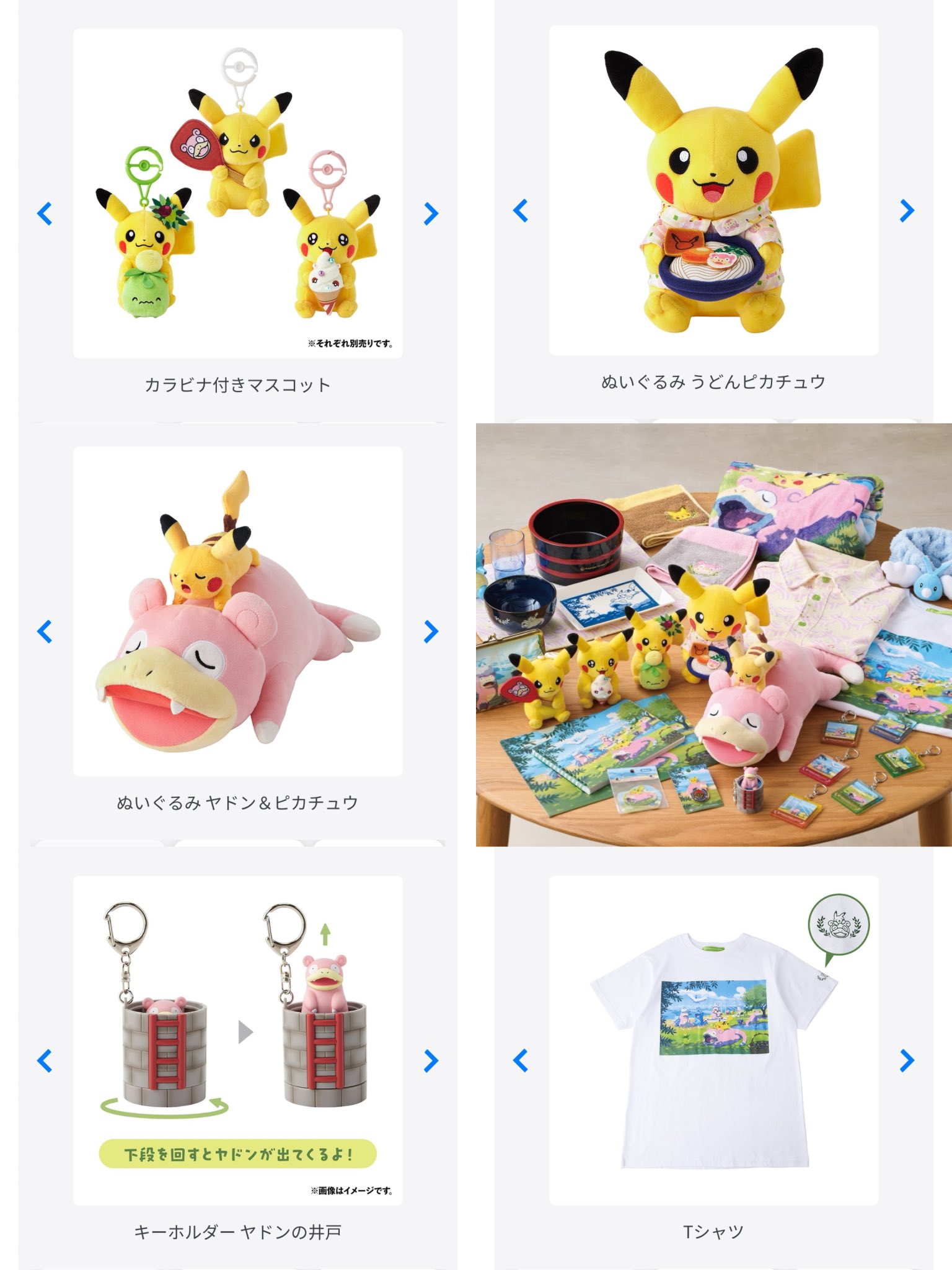Advance the うどんピカチュウ plush carousel forward

coord(906,210)
